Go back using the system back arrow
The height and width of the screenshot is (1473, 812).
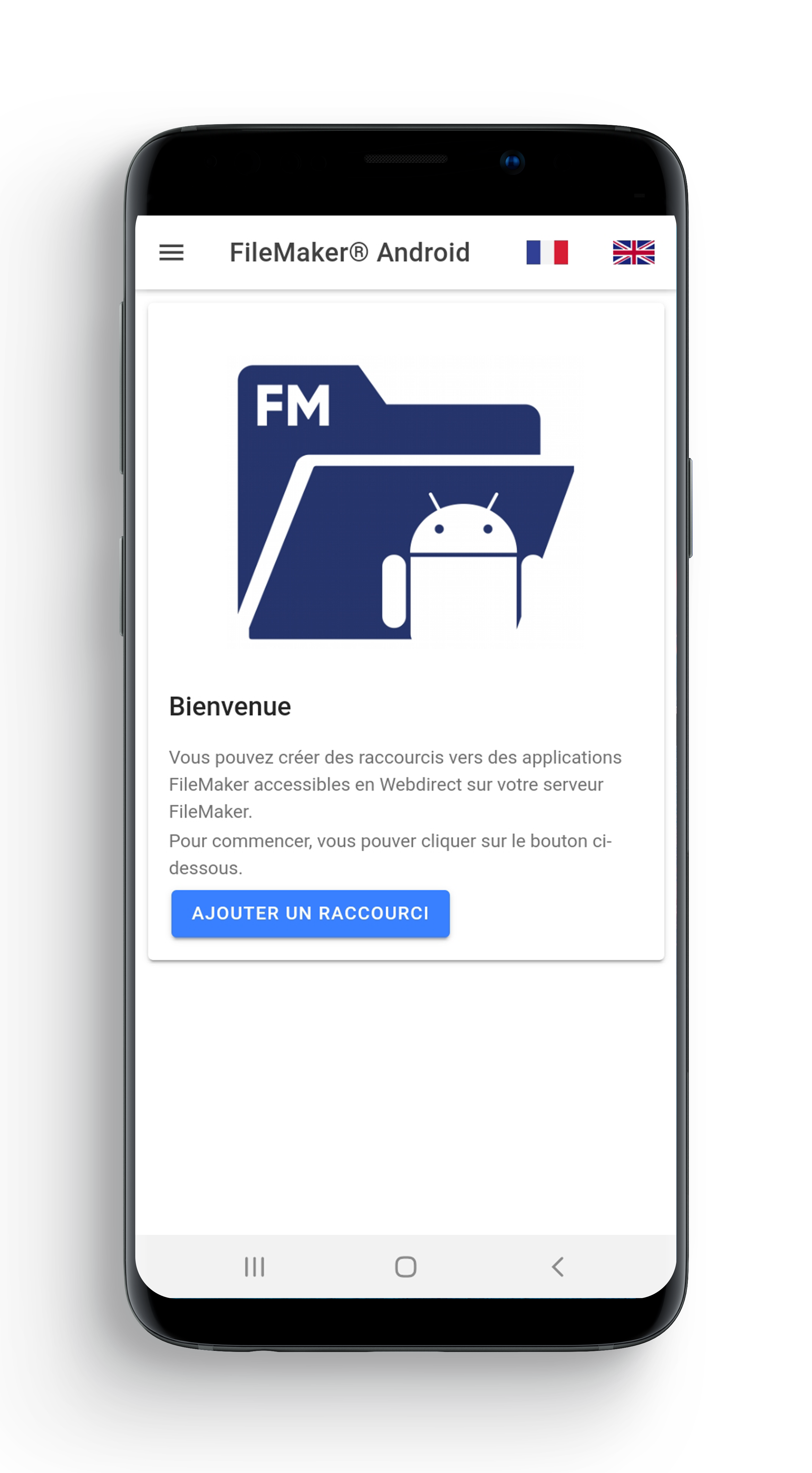pyautogui.click(x=558, y=1267)
